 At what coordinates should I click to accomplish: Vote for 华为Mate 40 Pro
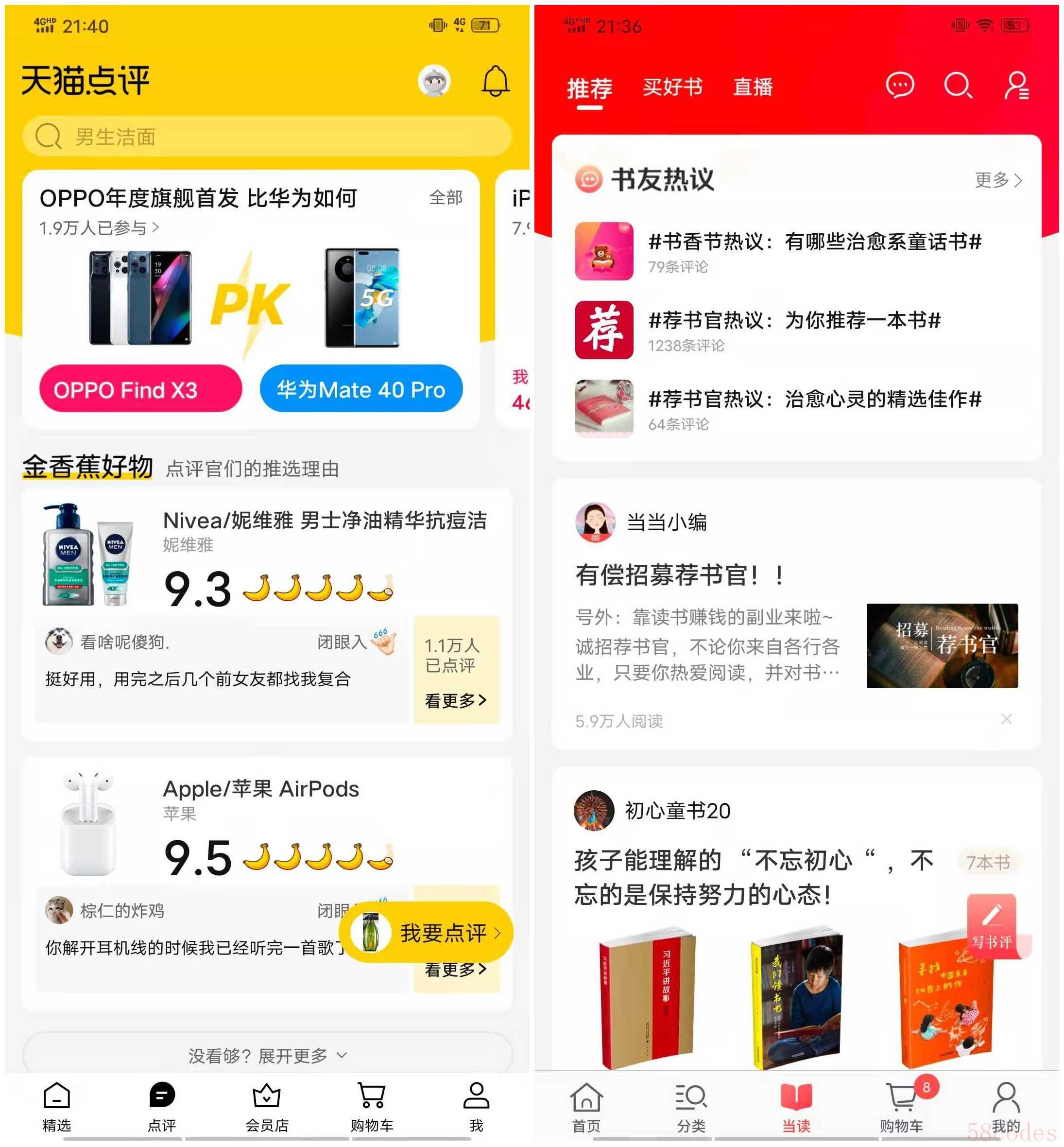(361, 389)
